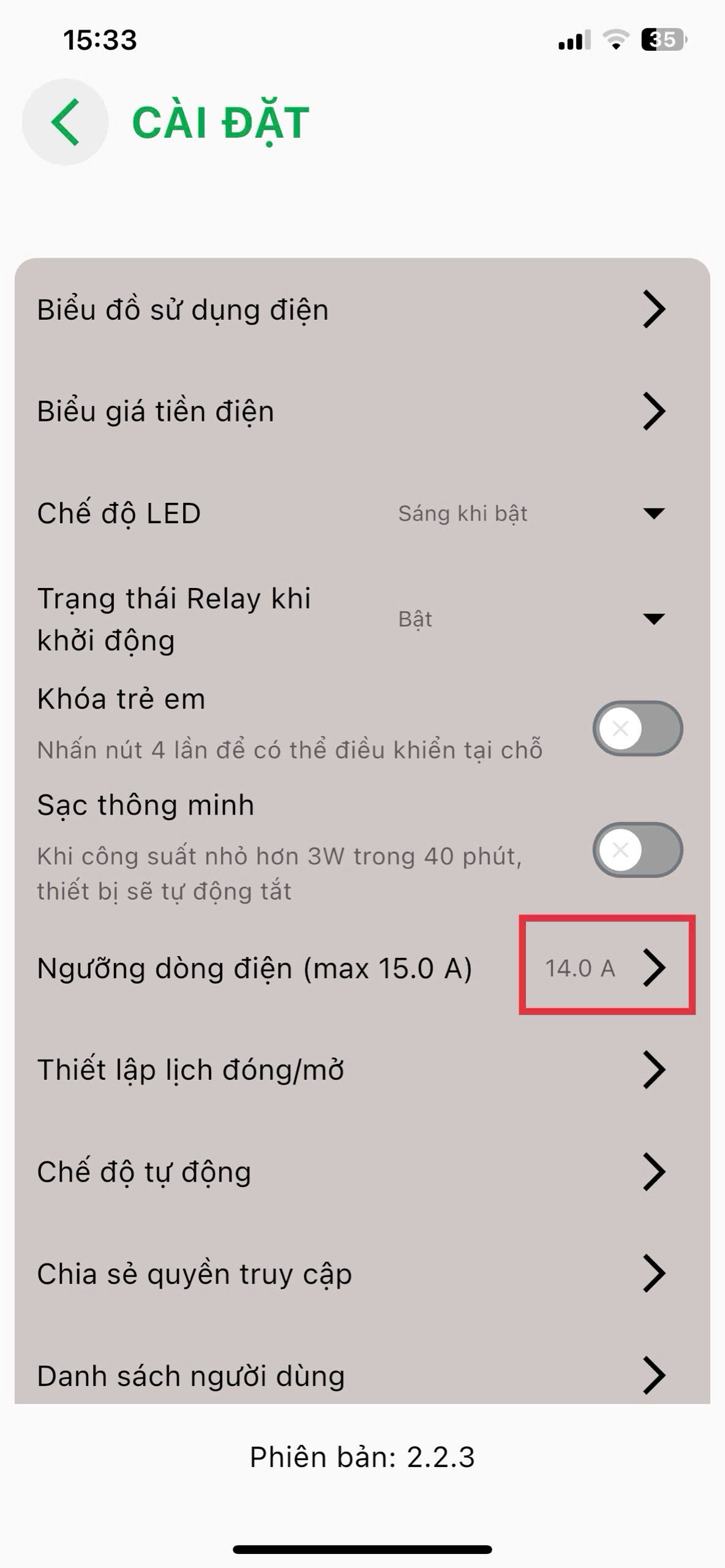Go back using the green arrow
Image resolution: width=725 pixels, height=1568 pixels.
[x=66, y=122]
